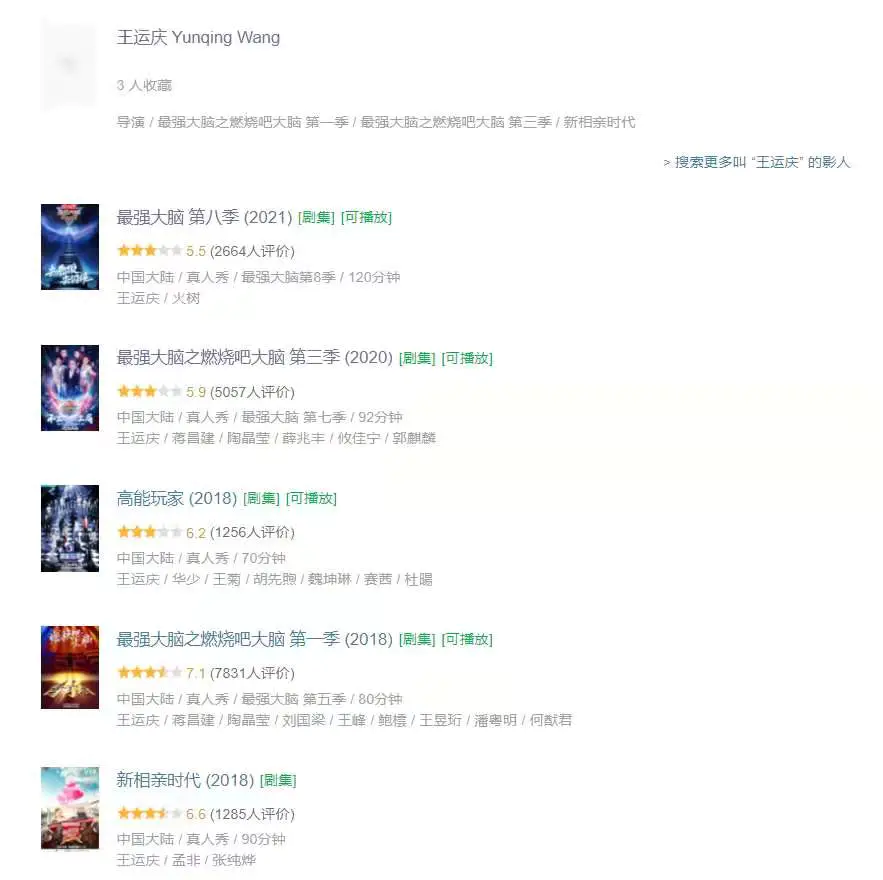Open the 高能玩家 (2018) title
The width and height of the screenshot is (883, 880).
click(176, 498)
